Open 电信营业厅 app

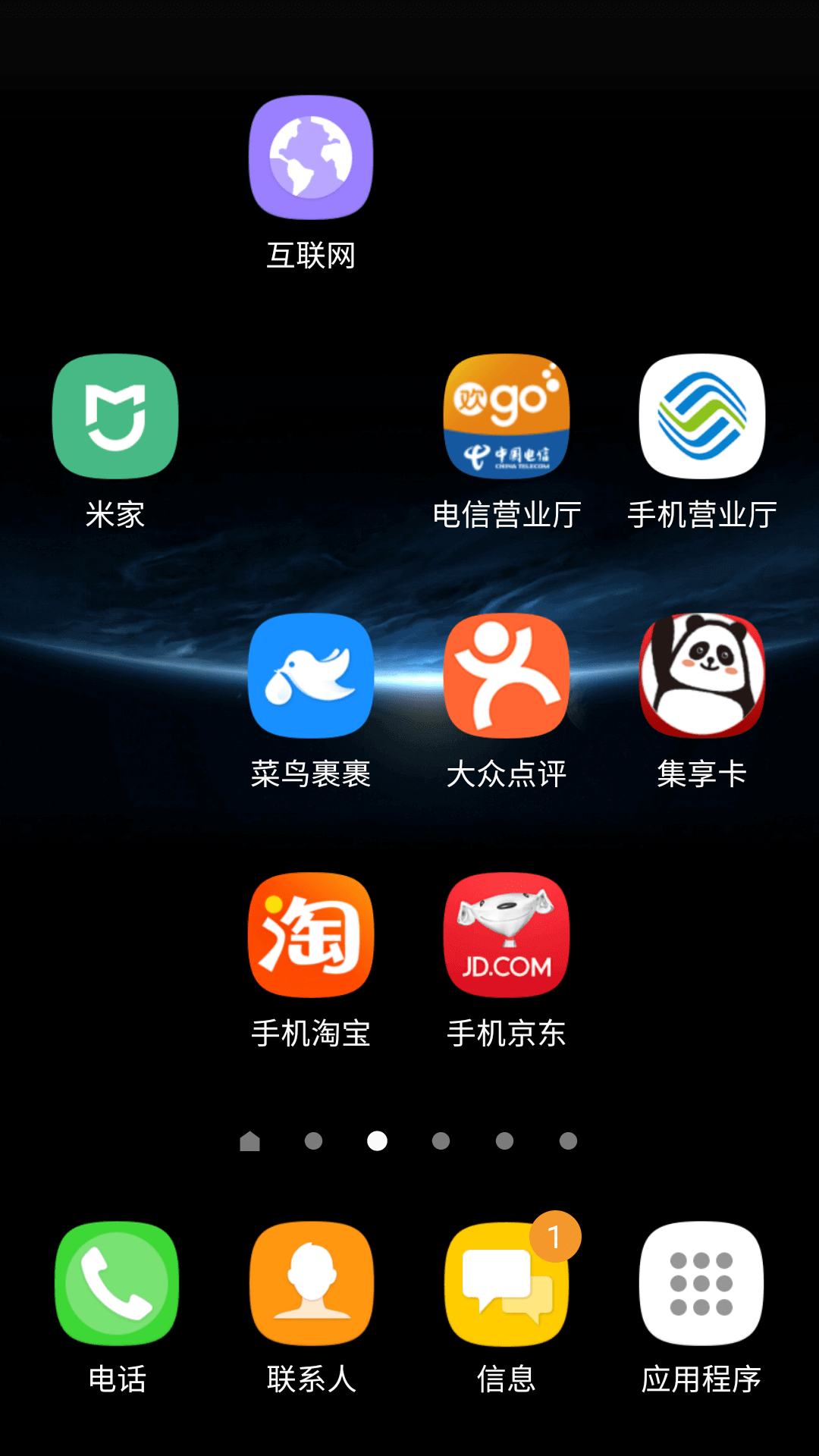507,416
